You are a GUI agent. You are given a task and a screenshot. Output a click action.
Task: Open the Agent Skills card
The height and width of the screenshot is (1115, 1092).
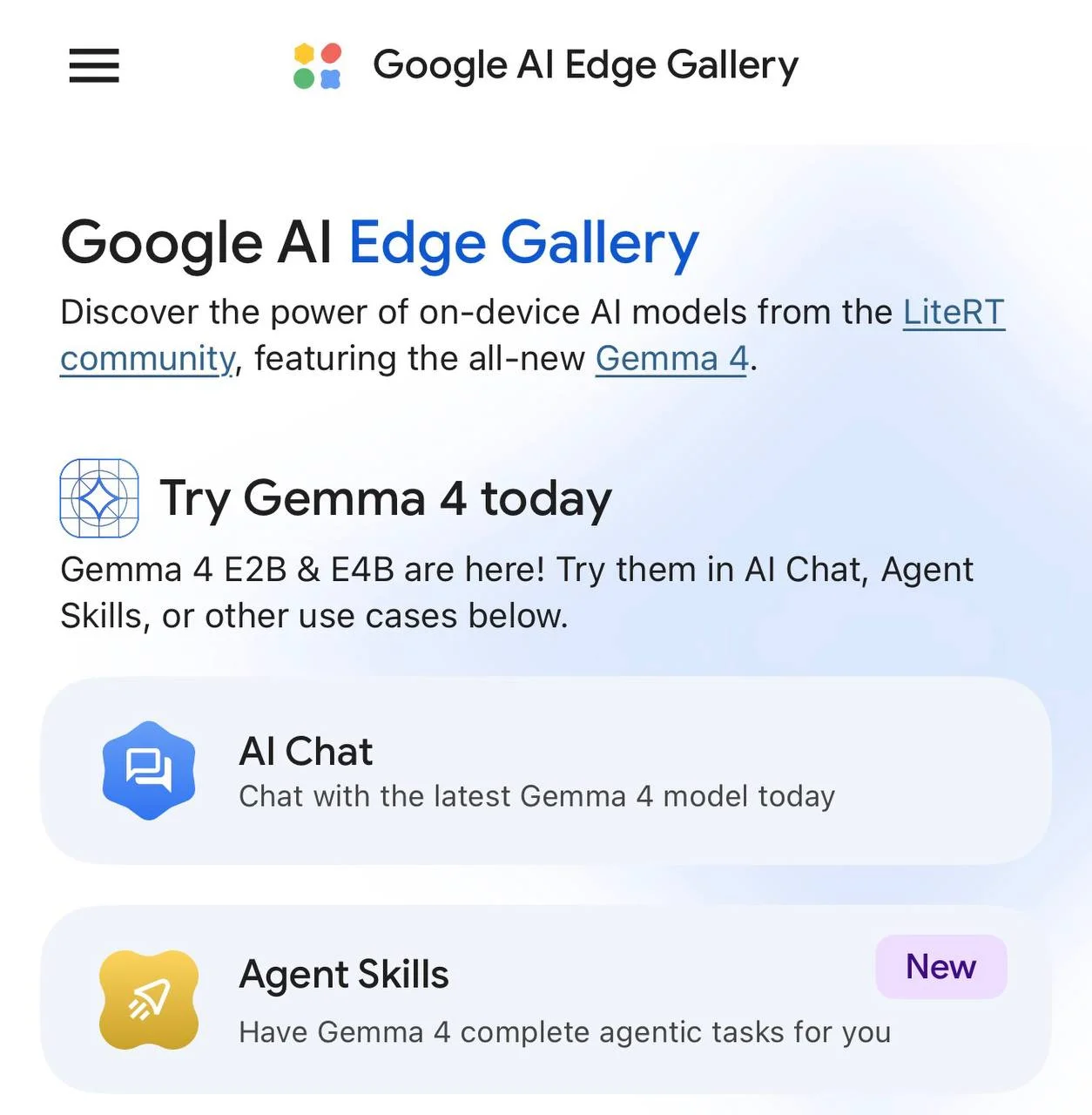pyautogui.click(x=546, y=1000)
